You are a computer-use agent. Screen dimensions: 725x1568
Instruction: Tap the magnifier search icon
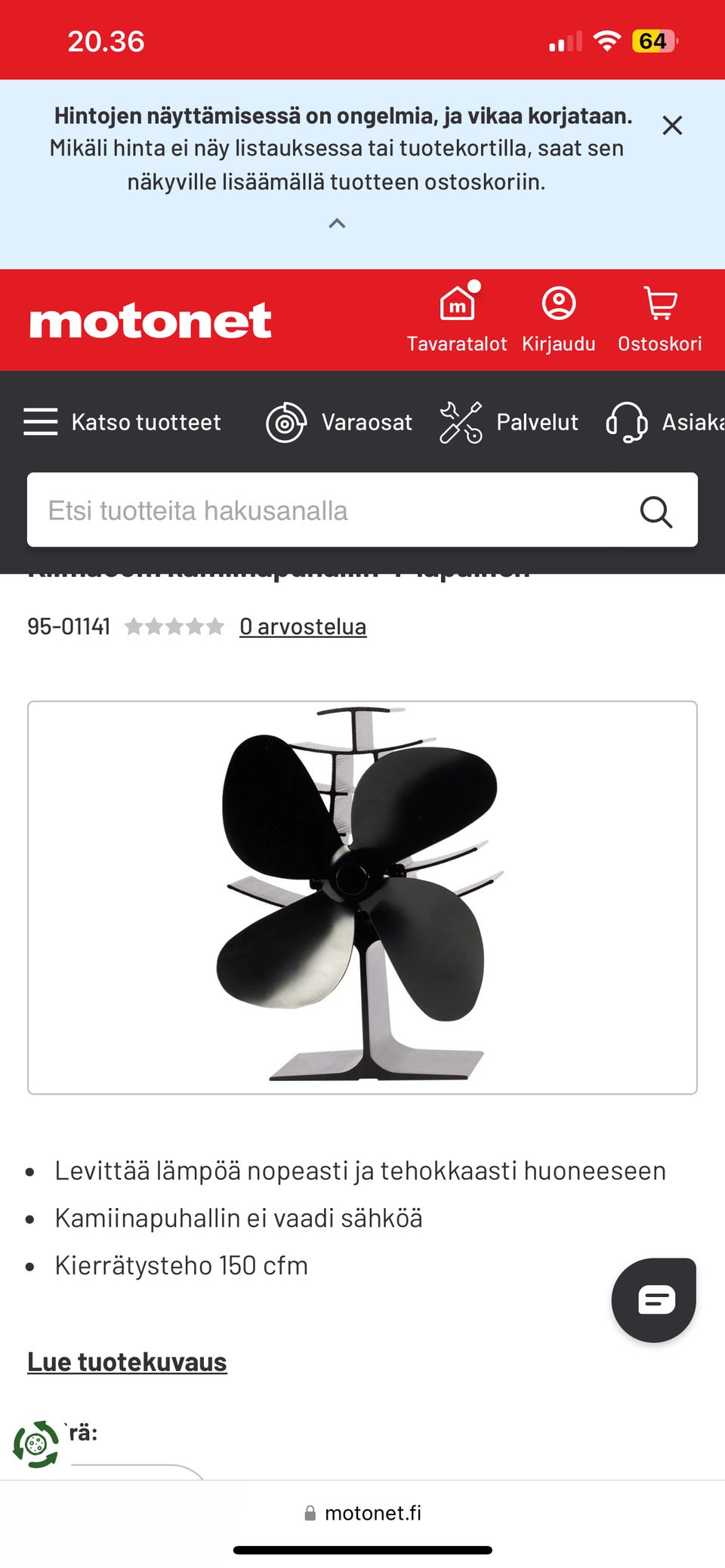[656, 512]
